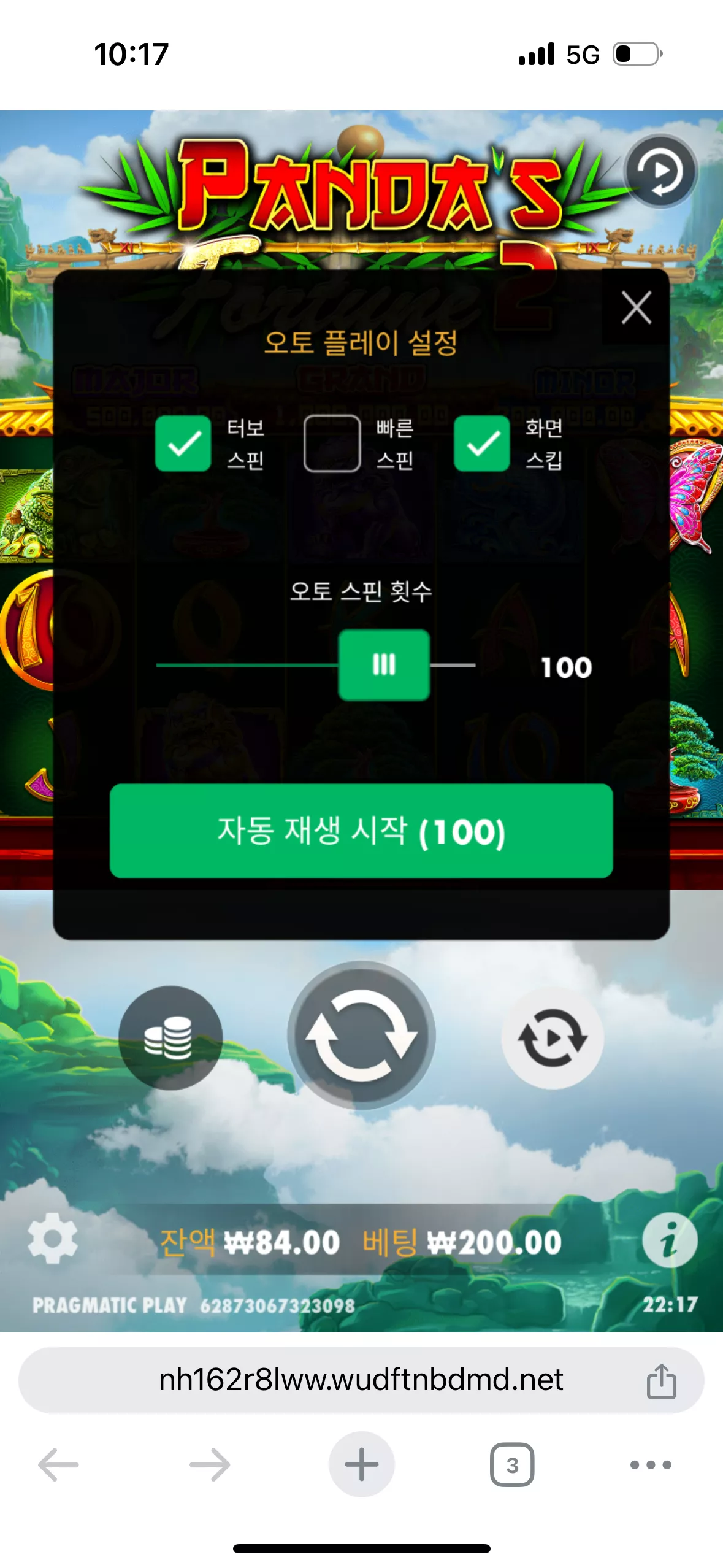Tap the replay icon at top right
Image resolution: width=723 pixels, height=1568 pixels.
[660, 171]
